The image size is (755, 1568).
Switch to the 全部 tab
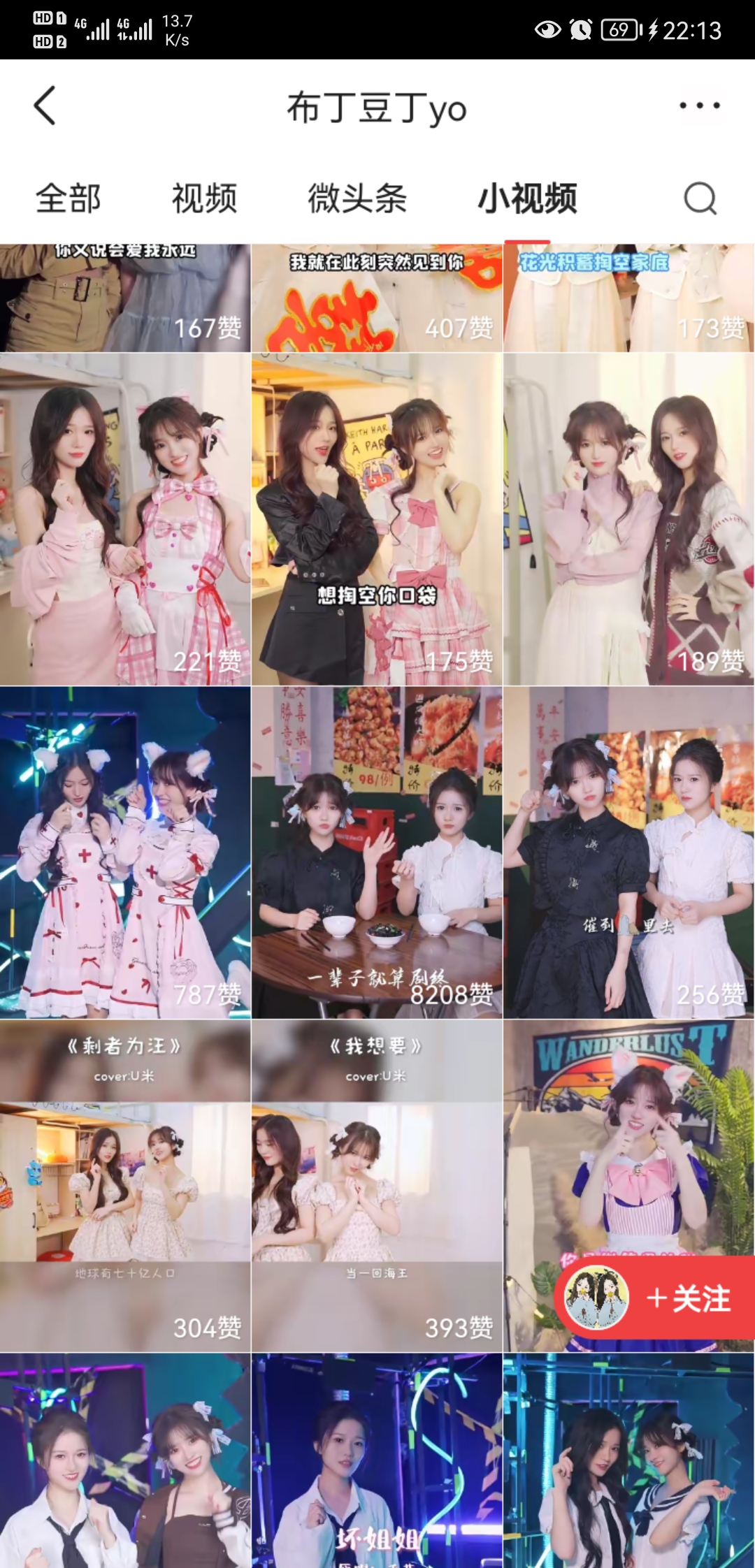68,199
